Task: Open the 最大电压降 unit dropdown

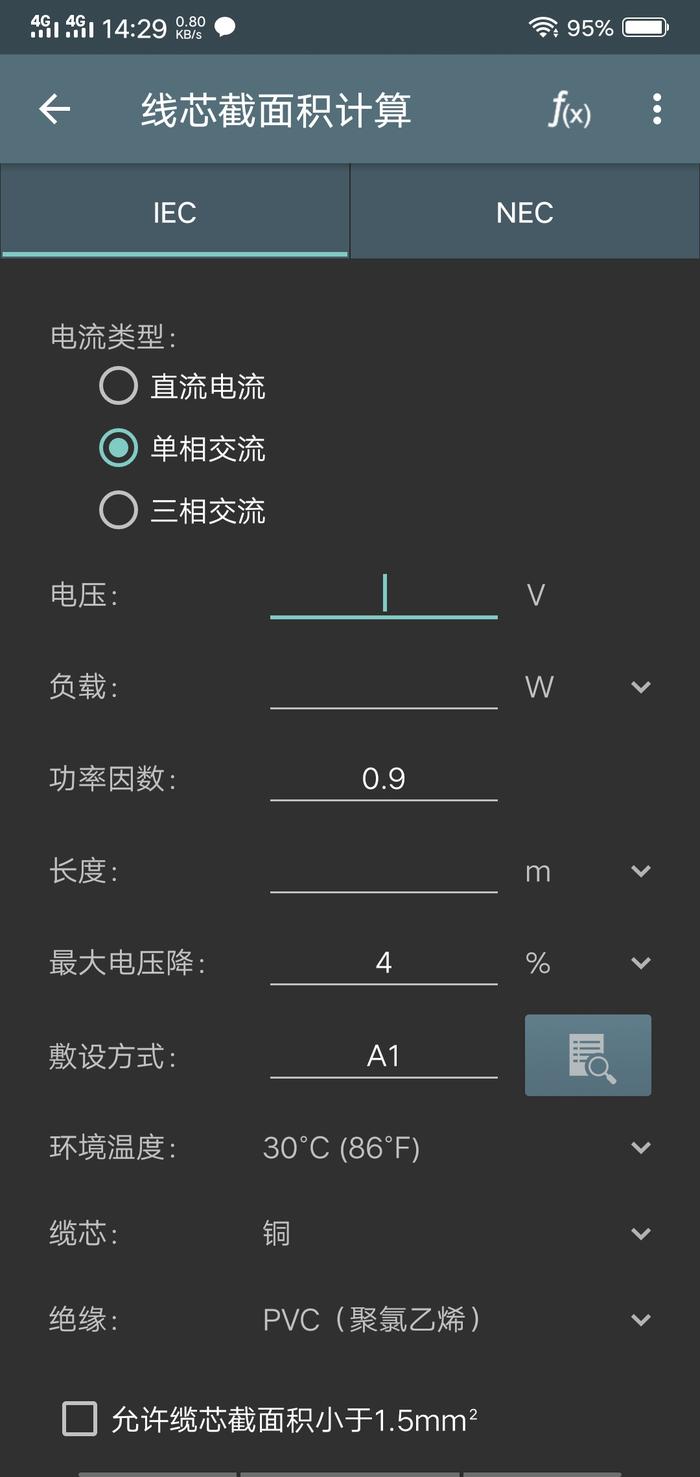Action: click(x=588, y=963)
